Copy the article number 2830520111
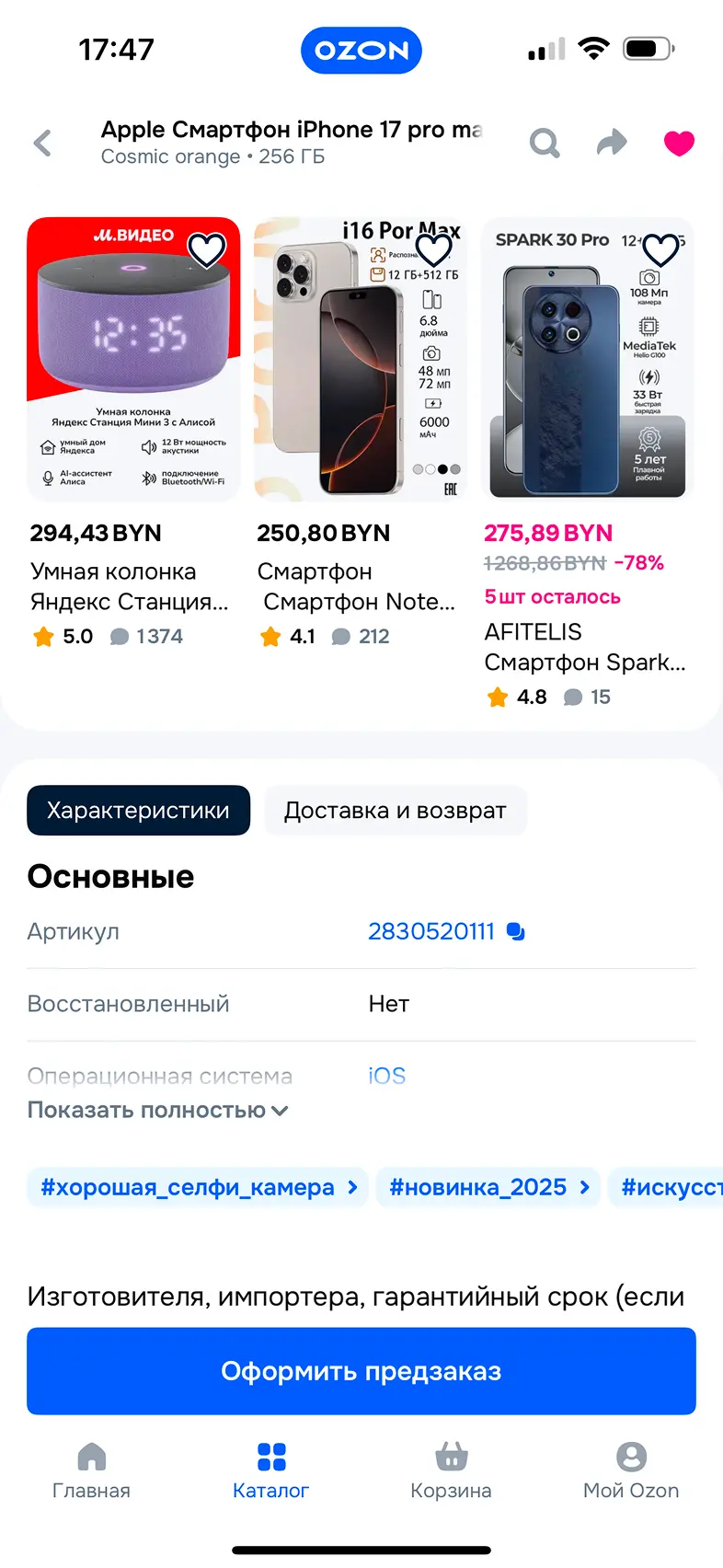This screenshot has height=1568, width=723. 516,932
